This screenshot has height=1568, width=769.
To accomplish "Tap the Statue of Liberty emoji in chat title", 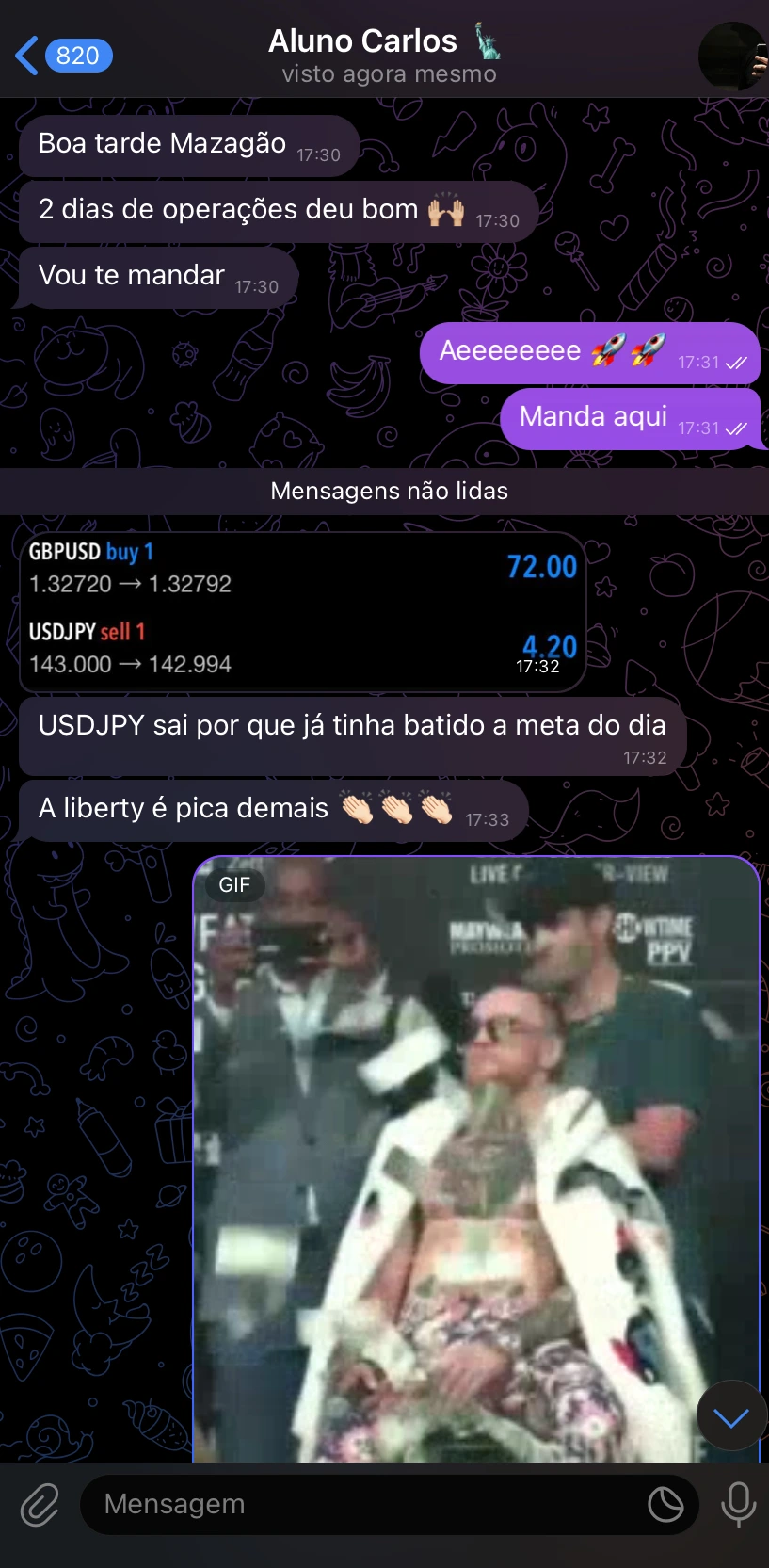I will [x=489, y=40].
